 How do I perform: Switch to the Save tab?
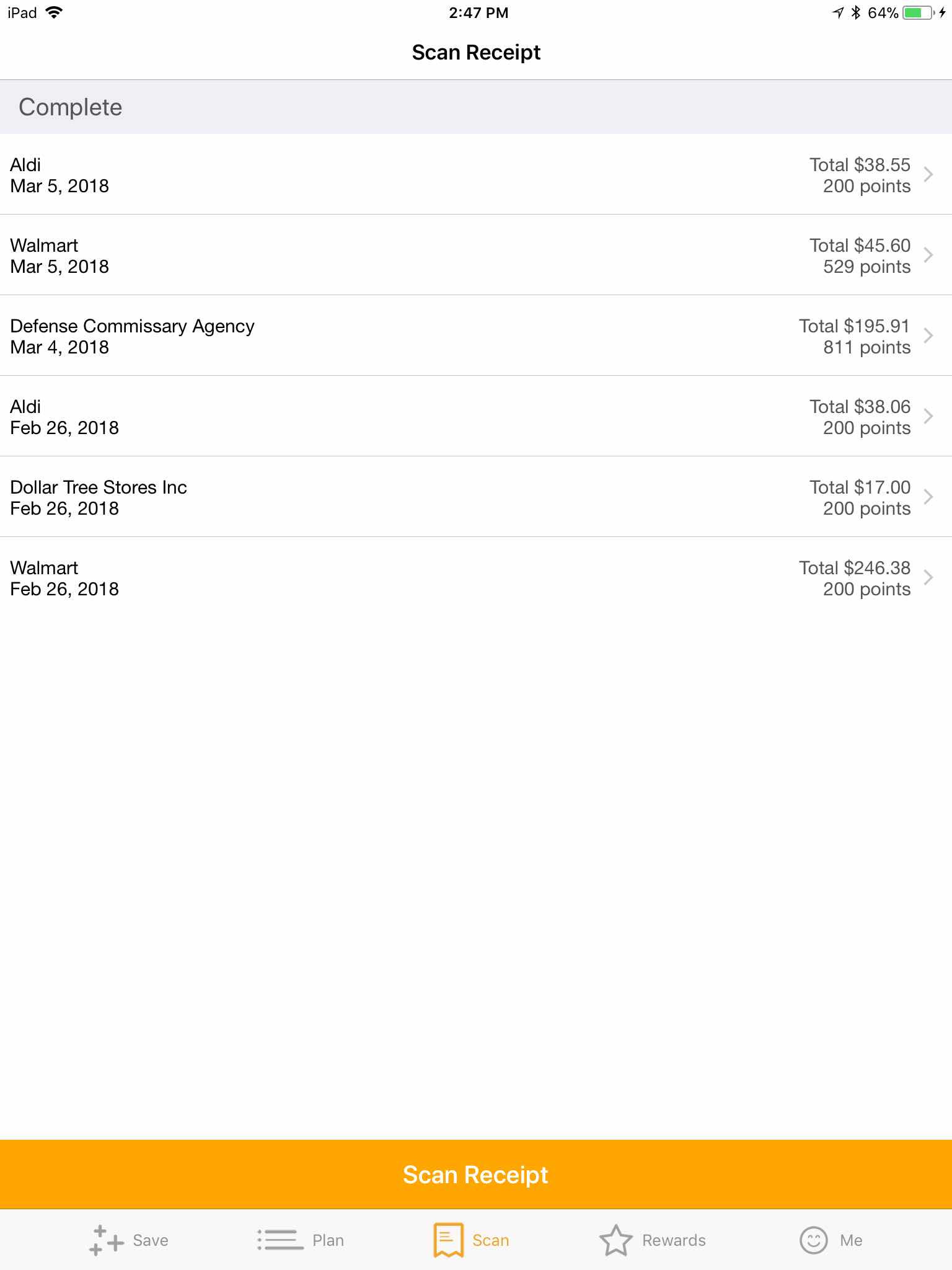point(129,1240)
